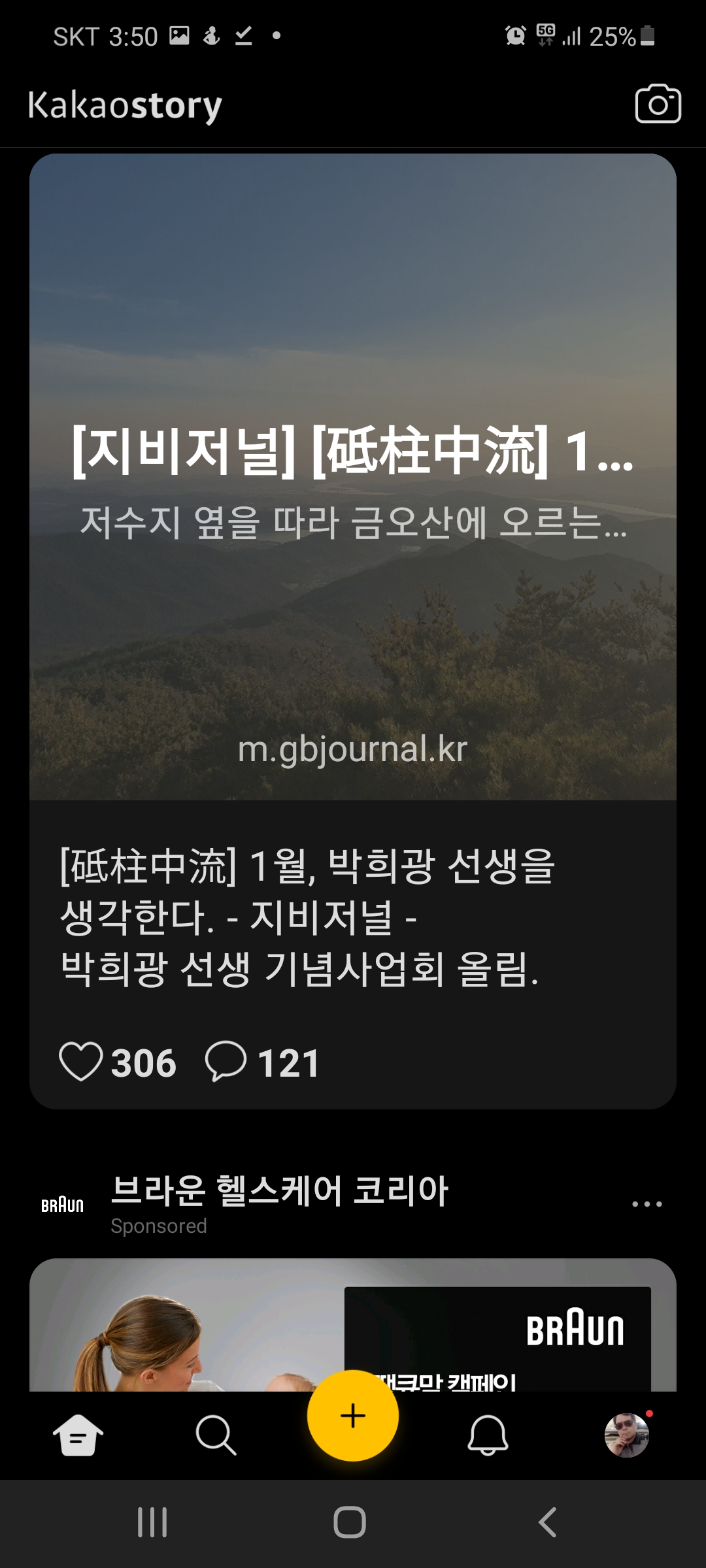
Task: Go back using the system back button
Action: [x=548, y=1522]
